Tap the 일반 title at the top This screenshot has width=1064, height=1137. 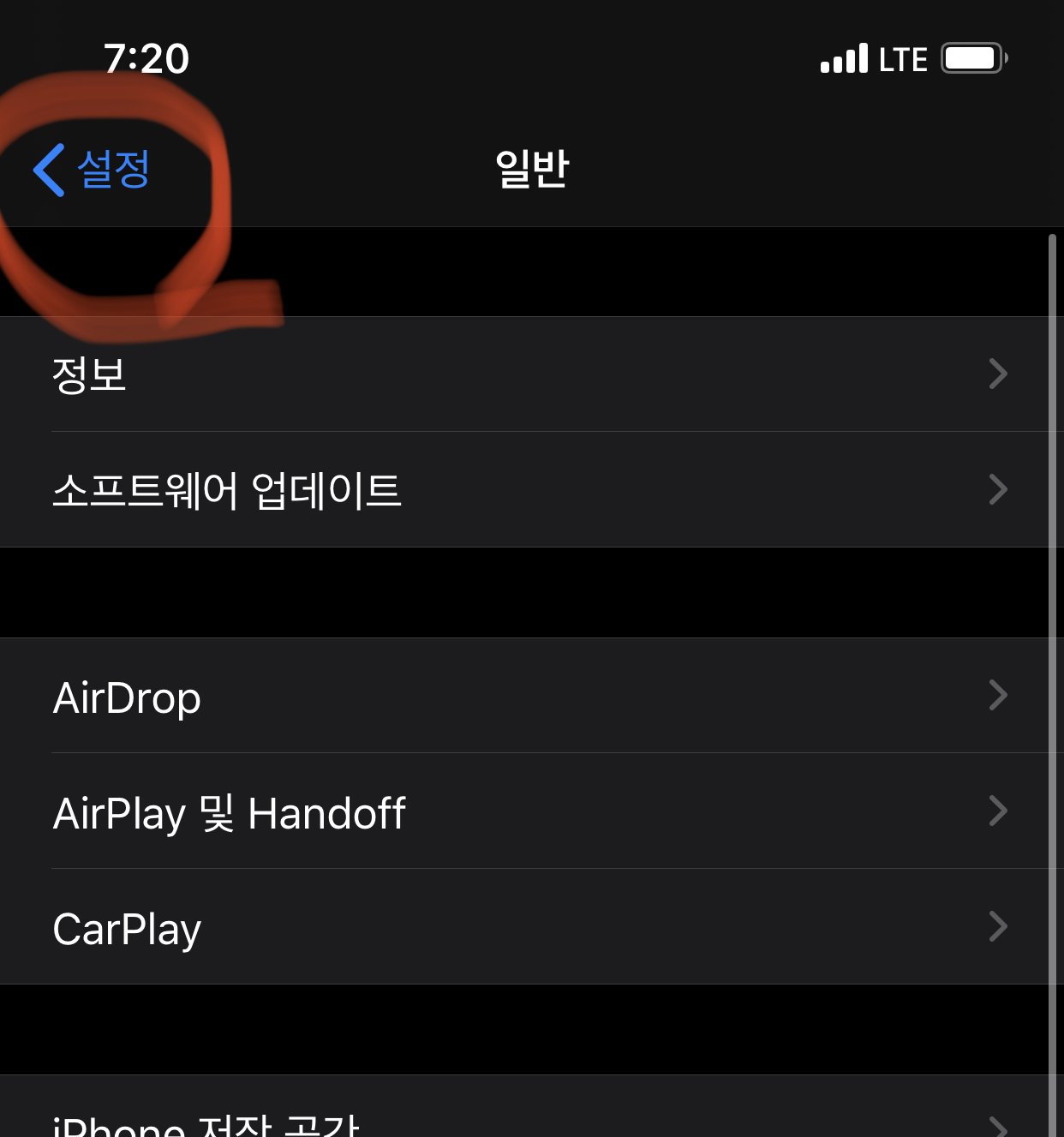click(x=531, y=169)
